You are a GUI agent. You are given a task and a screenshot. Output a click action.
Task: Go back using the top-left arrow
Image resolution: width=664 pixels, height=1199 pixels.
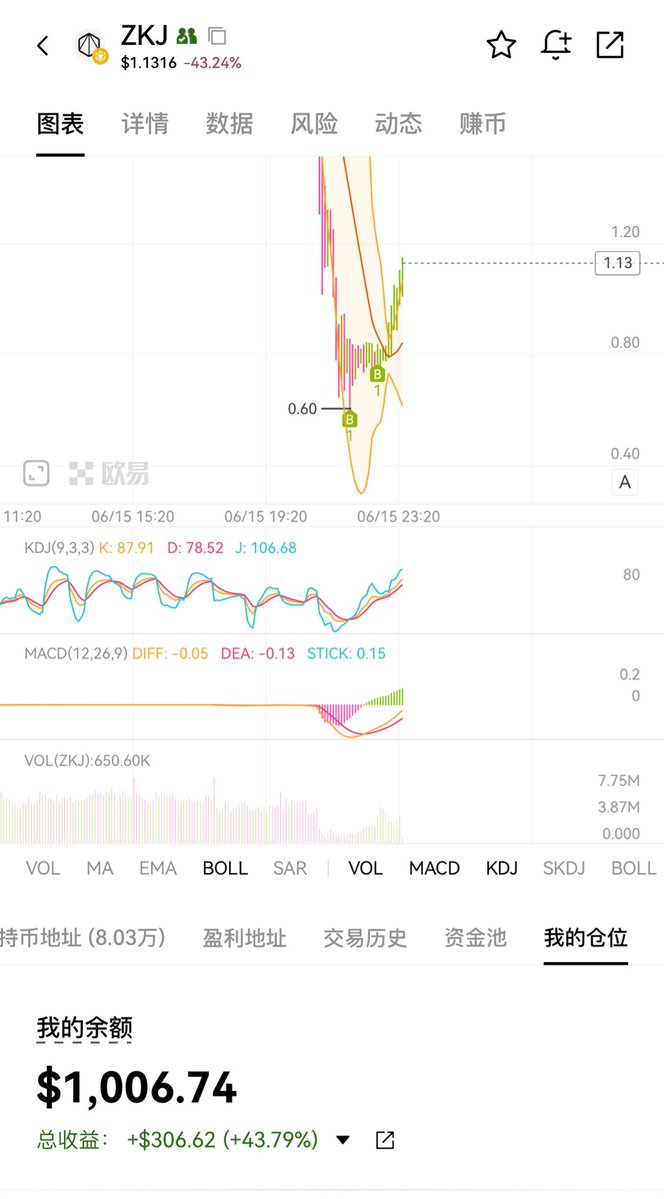(43, 46)
